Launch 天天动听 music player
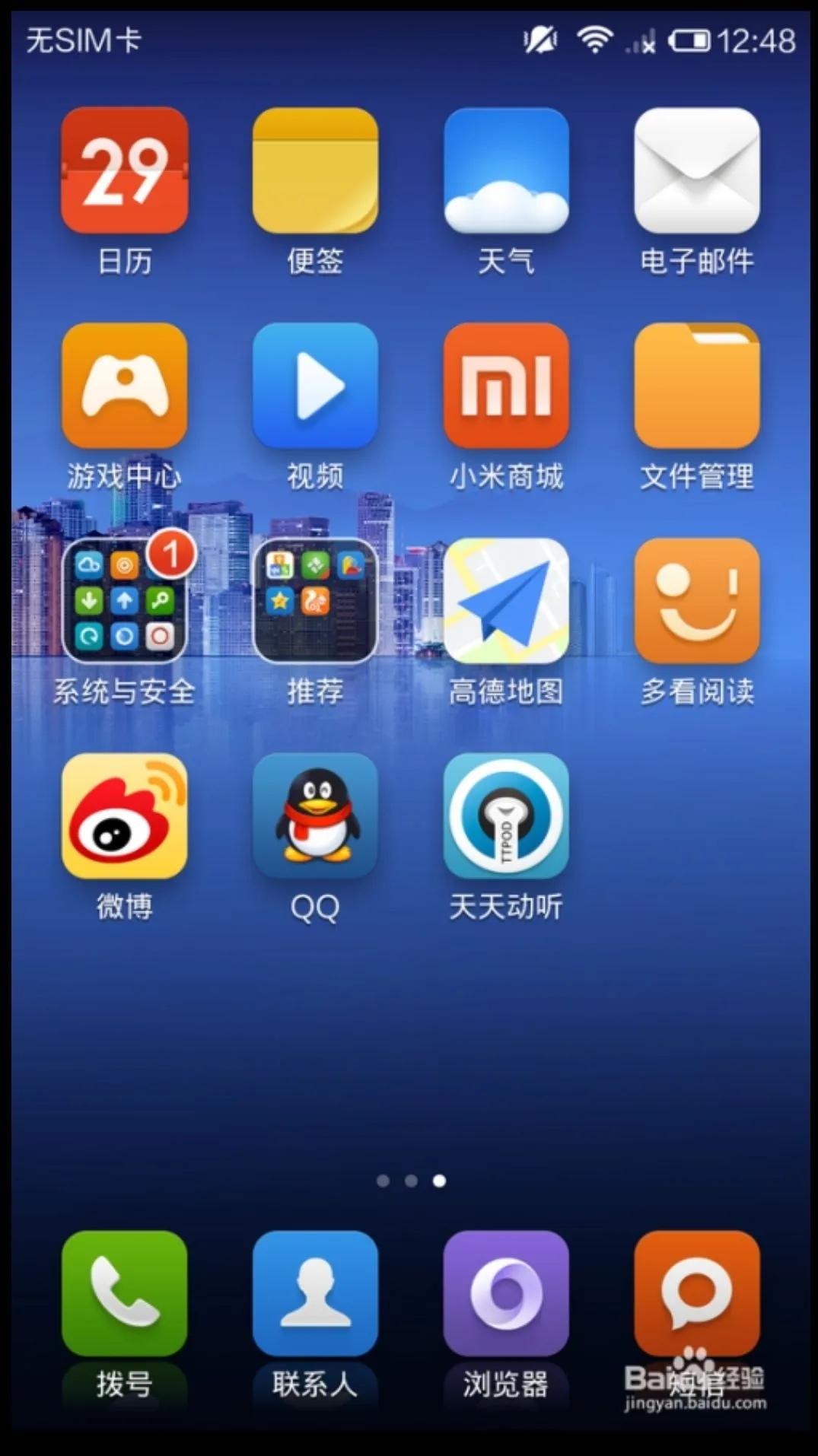Viewport: 818px width, 1456px height. tap(506, 816)
